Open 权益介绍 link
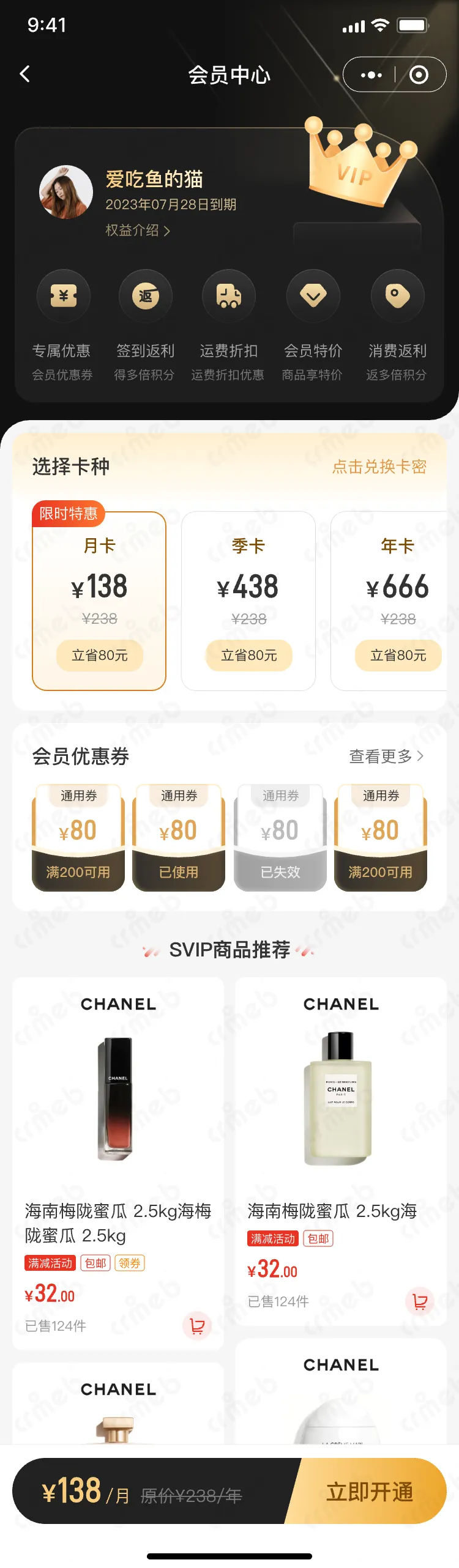The width and height of the screenshot is (459, 1568). pos(137,231)
